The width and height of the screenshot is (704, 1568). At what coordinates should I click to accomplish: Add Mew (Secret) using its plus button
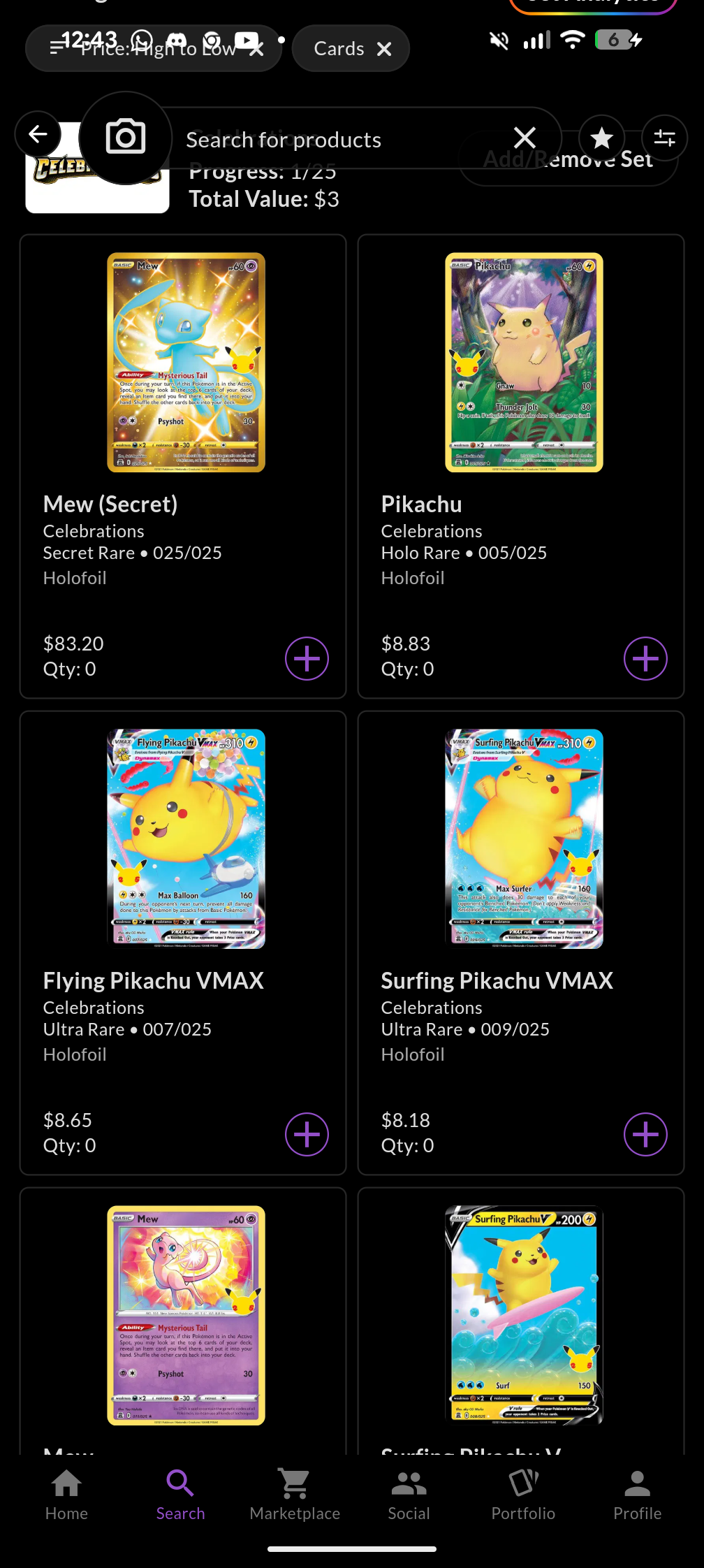[x=306, y=658]
